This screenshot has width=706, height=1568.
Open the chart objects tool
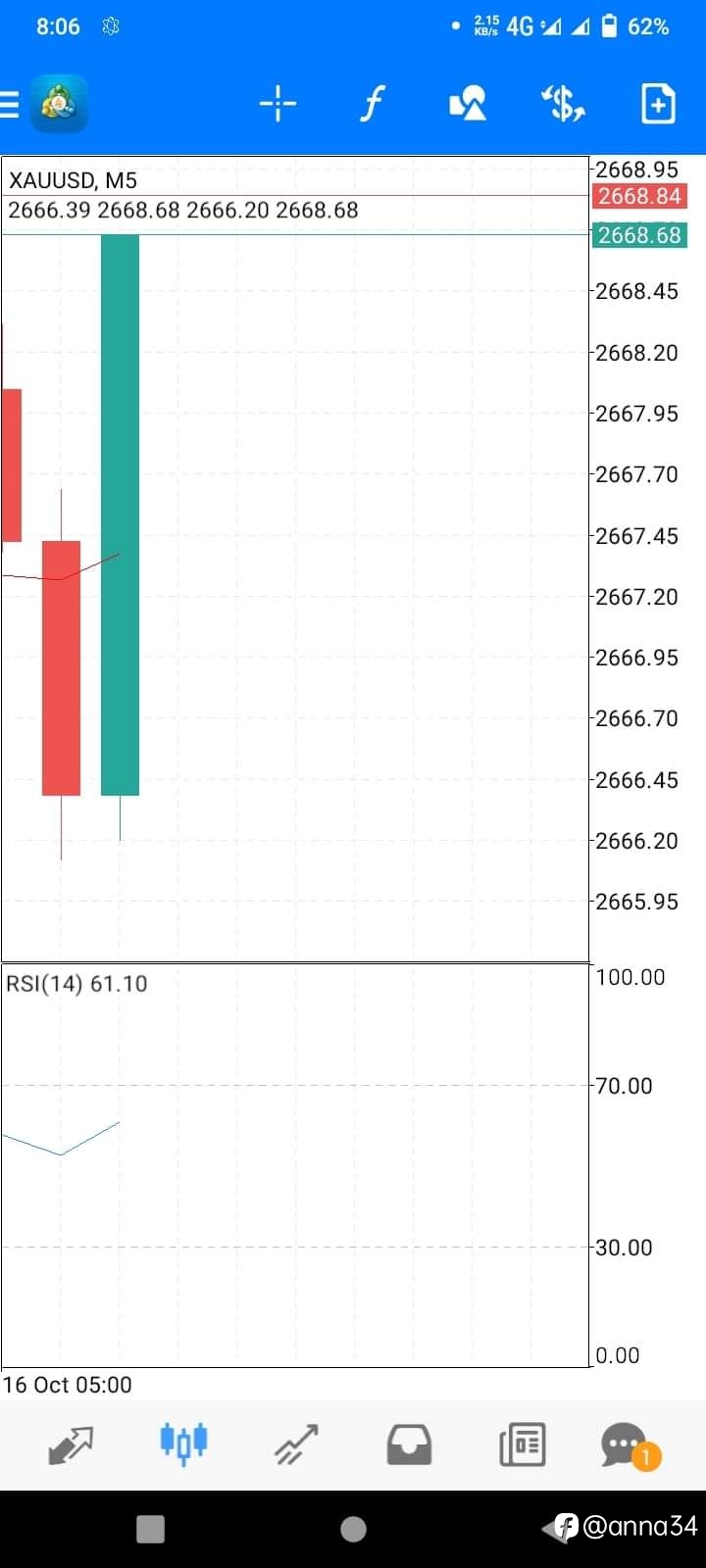(467, 103)
